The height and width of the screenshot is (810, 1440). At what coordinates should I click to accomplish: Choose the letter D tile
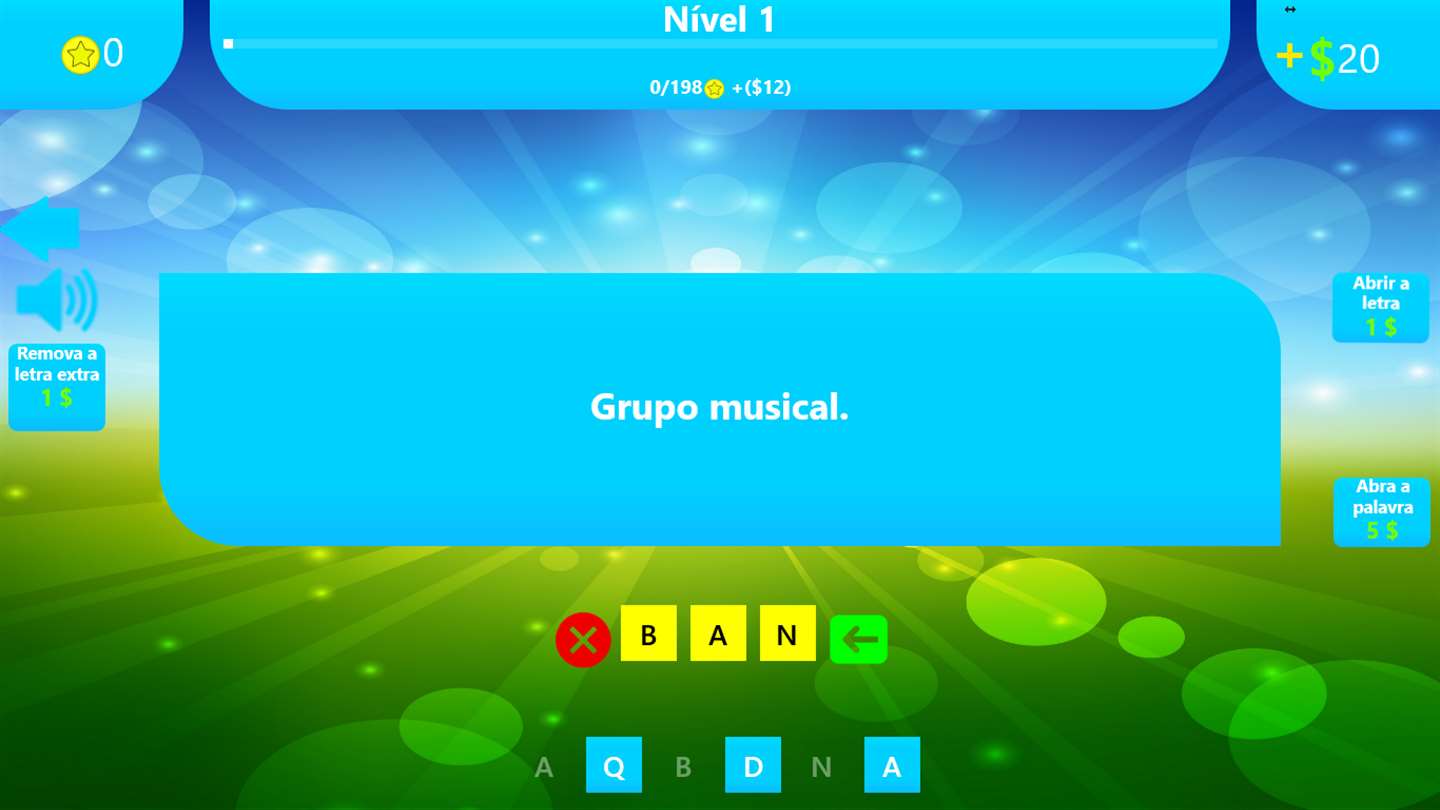coord(752,766)
